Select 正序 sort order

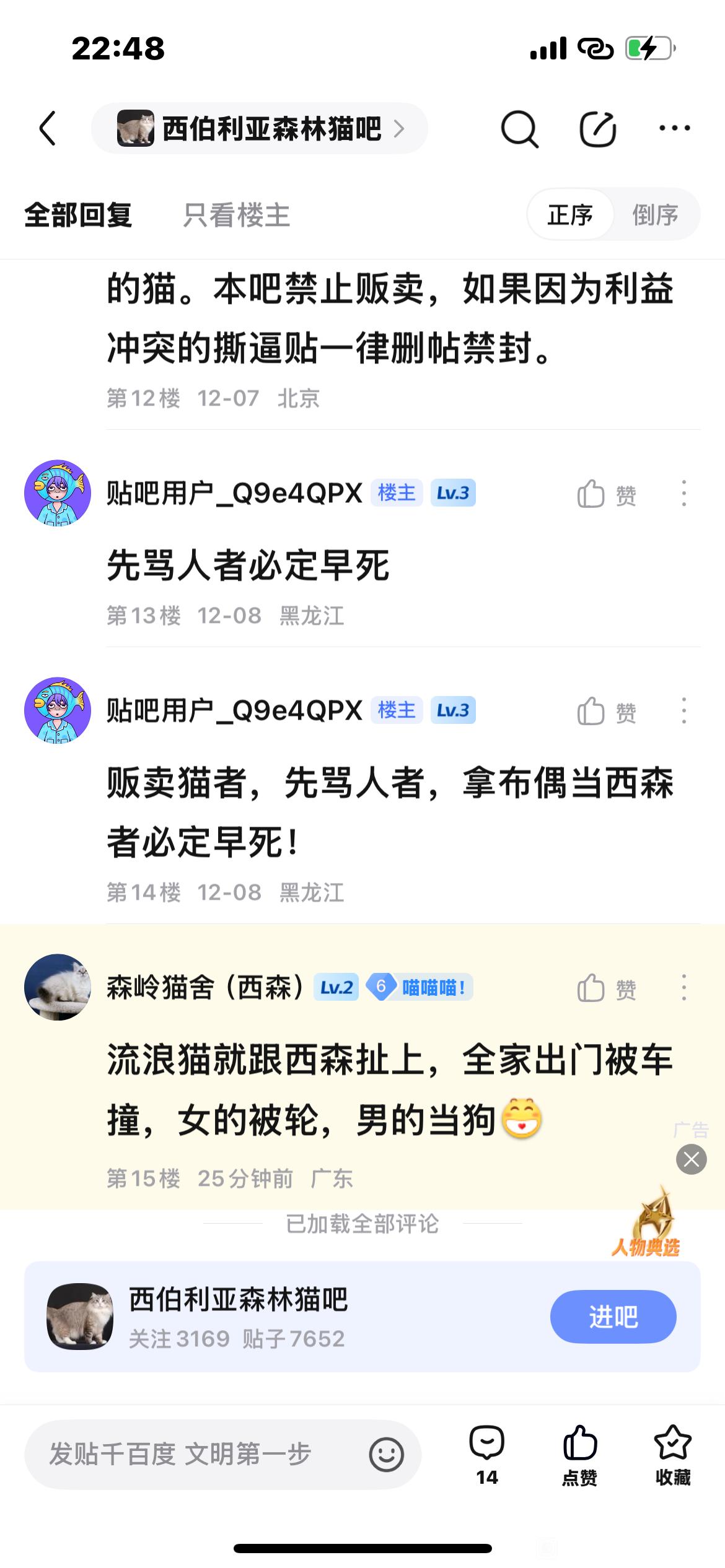point(570,215)
